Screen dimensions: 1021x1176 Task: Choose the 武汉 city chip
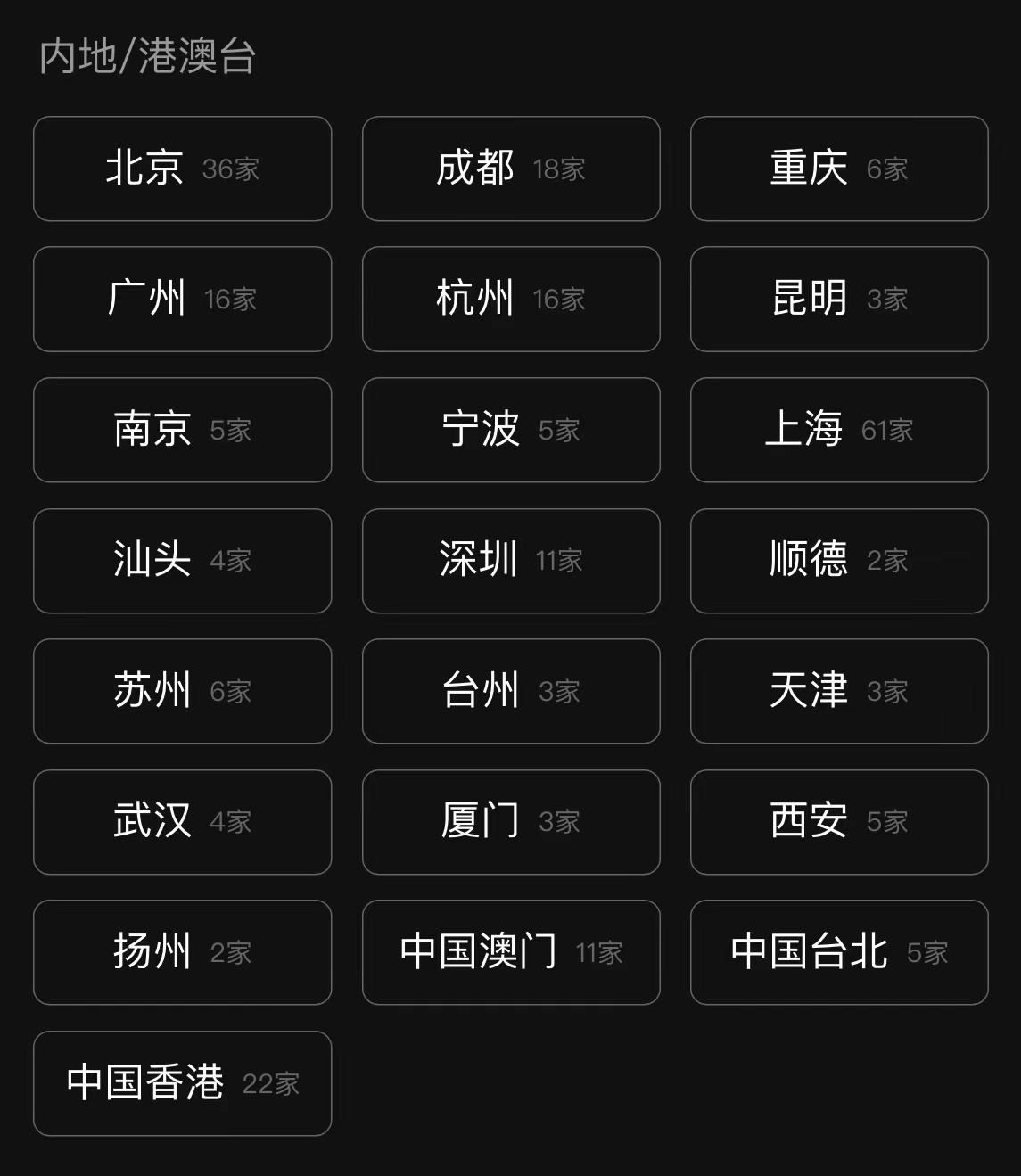coord(182,821)
